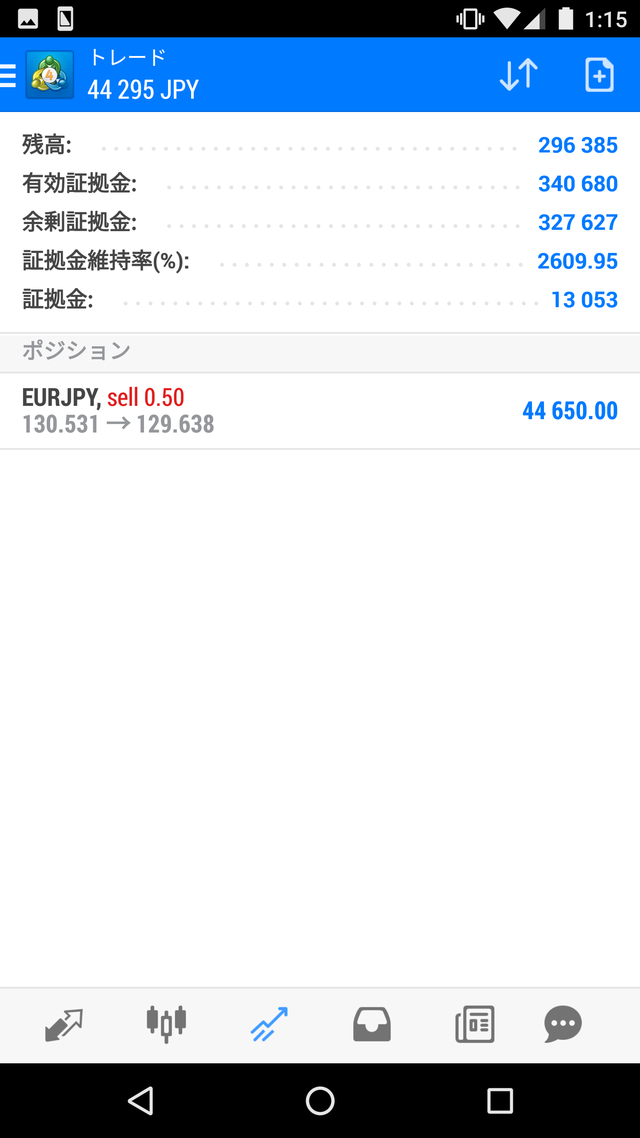Open the side drawer menu
This screenshot has height=1138, width=640.
[10, 76]
